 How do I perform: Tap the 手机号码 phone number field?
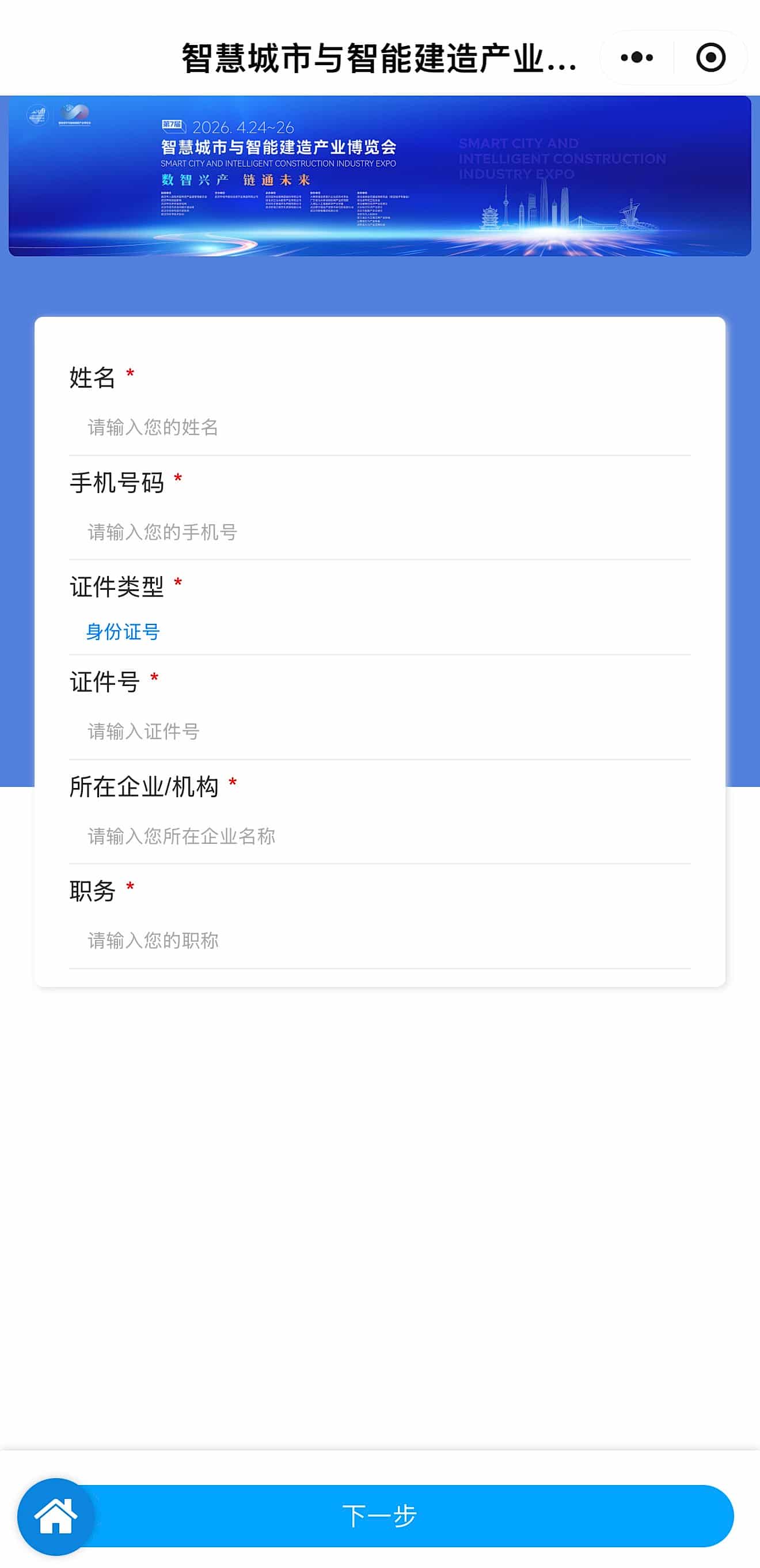coord(379,532)
